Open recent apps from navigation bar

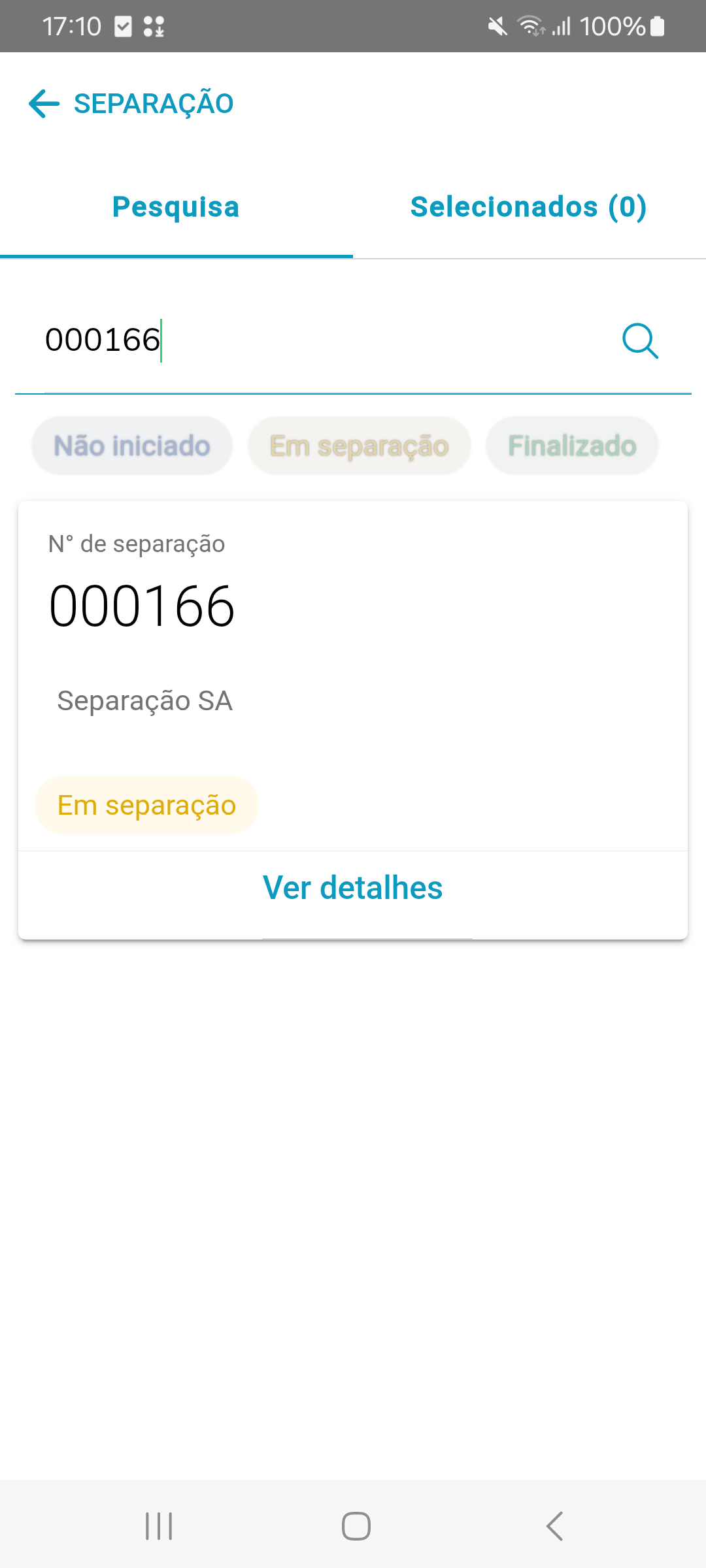click(159, 1526)
